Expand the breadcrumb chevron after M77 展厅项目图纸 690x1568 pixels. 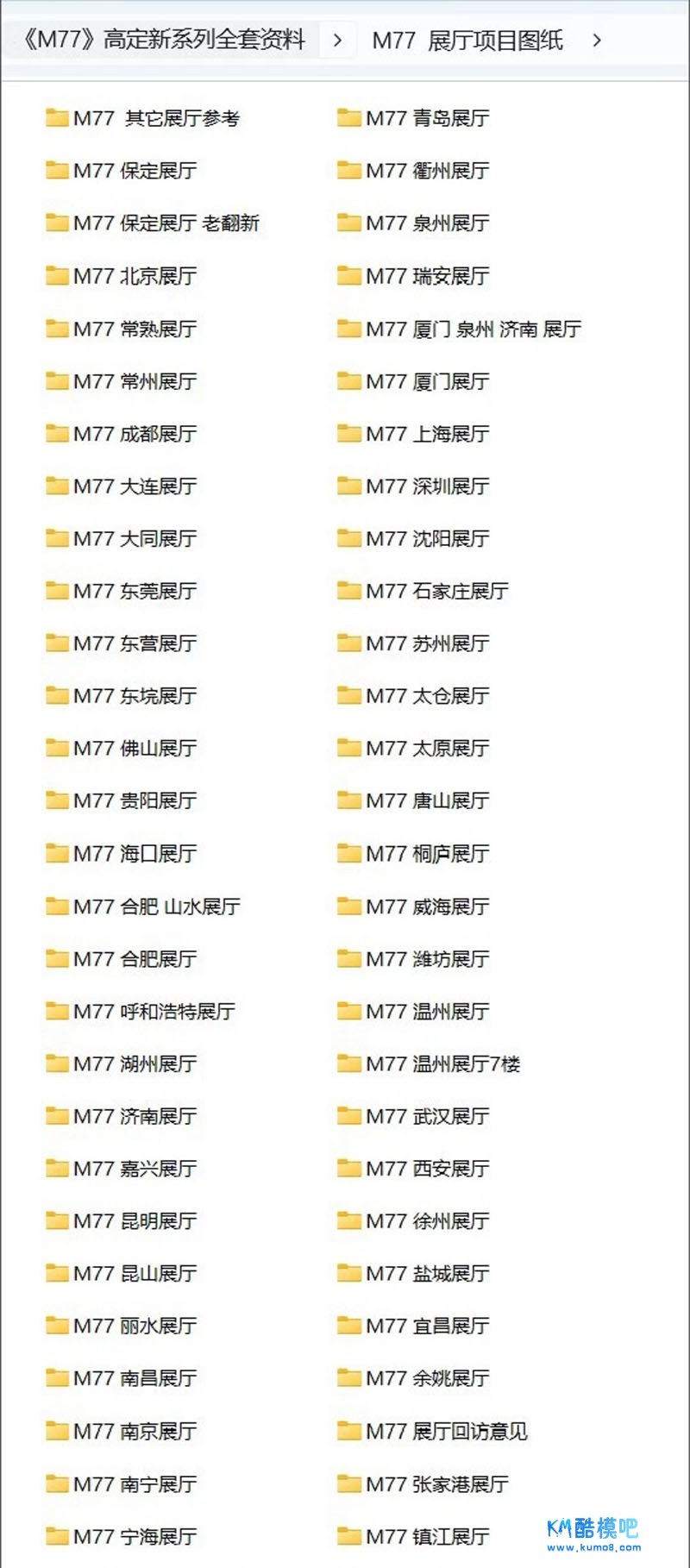pyautogui.click(x=595, y=40)
